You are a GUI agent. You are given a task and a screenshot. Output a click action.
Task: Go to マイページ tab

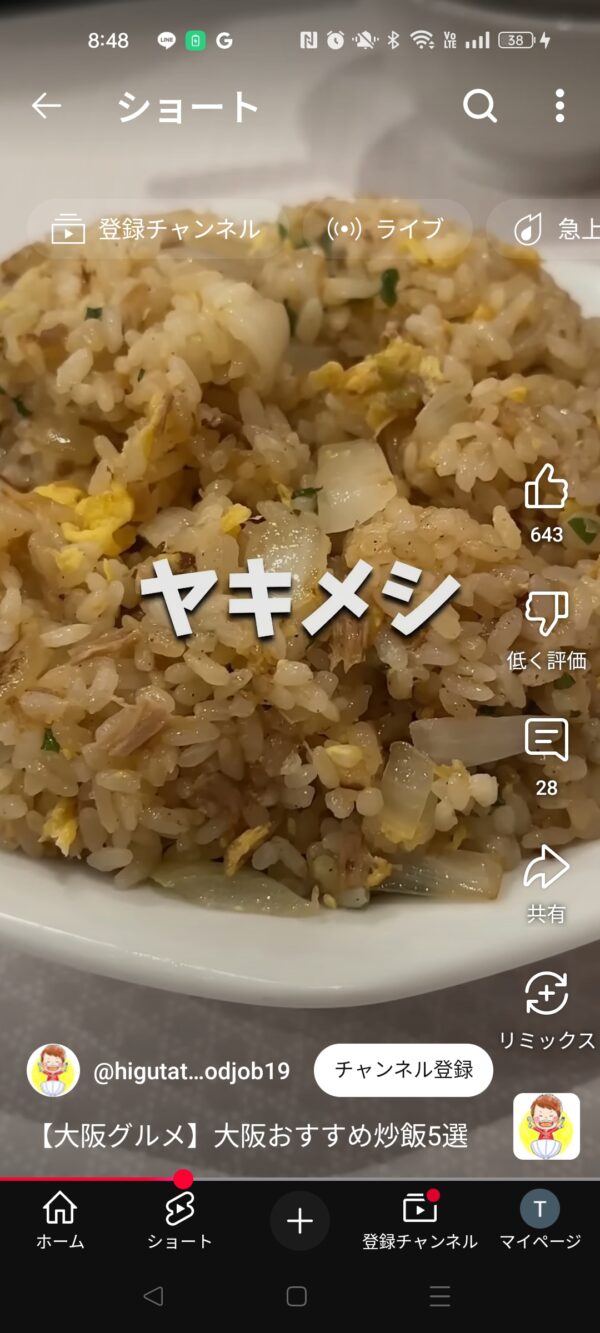coord(540,1220)
